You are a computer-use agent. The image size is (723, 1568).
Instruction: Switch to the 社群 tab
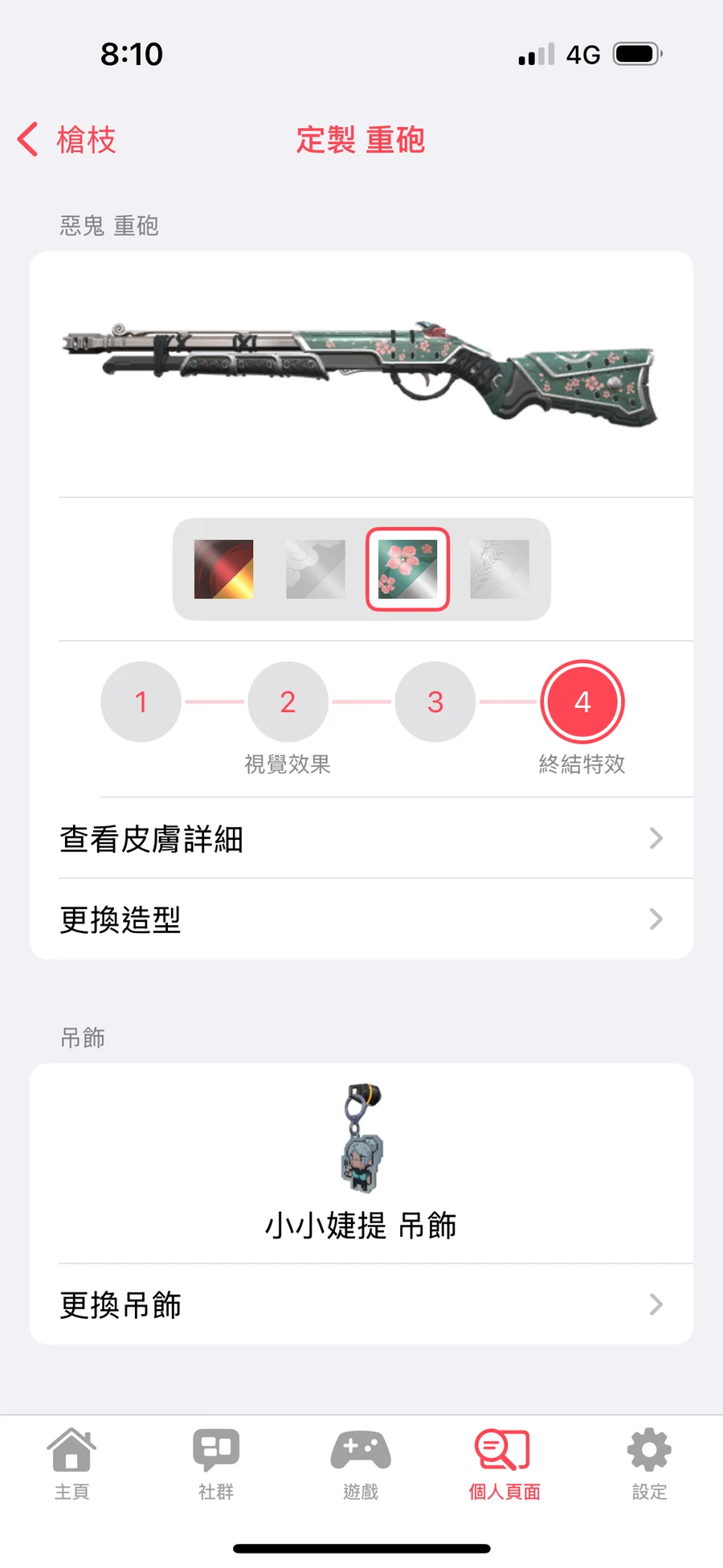pyautogui.click(x=216, y=1464)
